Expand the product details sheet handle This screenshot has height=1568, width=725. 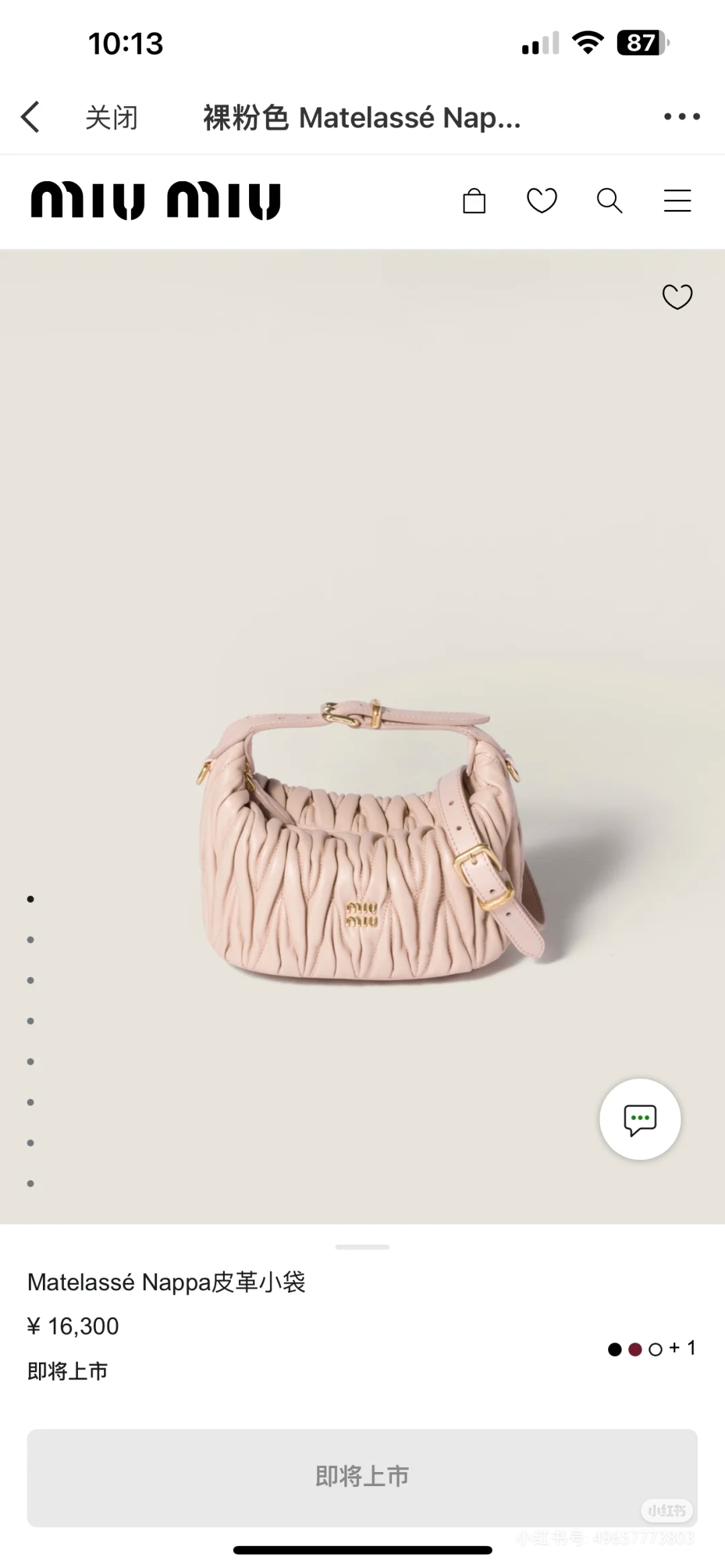coord(362,1247)
